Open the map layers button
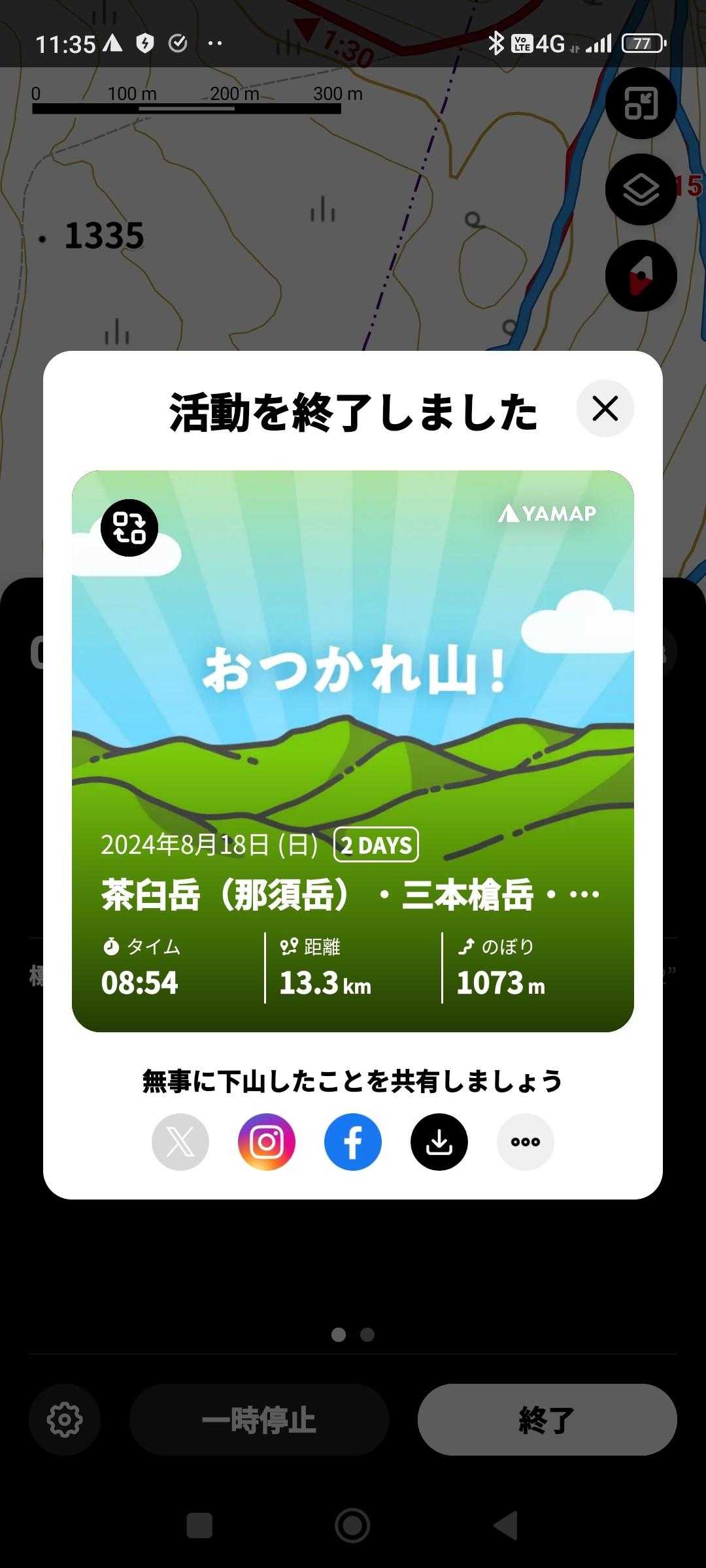This screenshot has width=706, height=1568. [641, 189]
